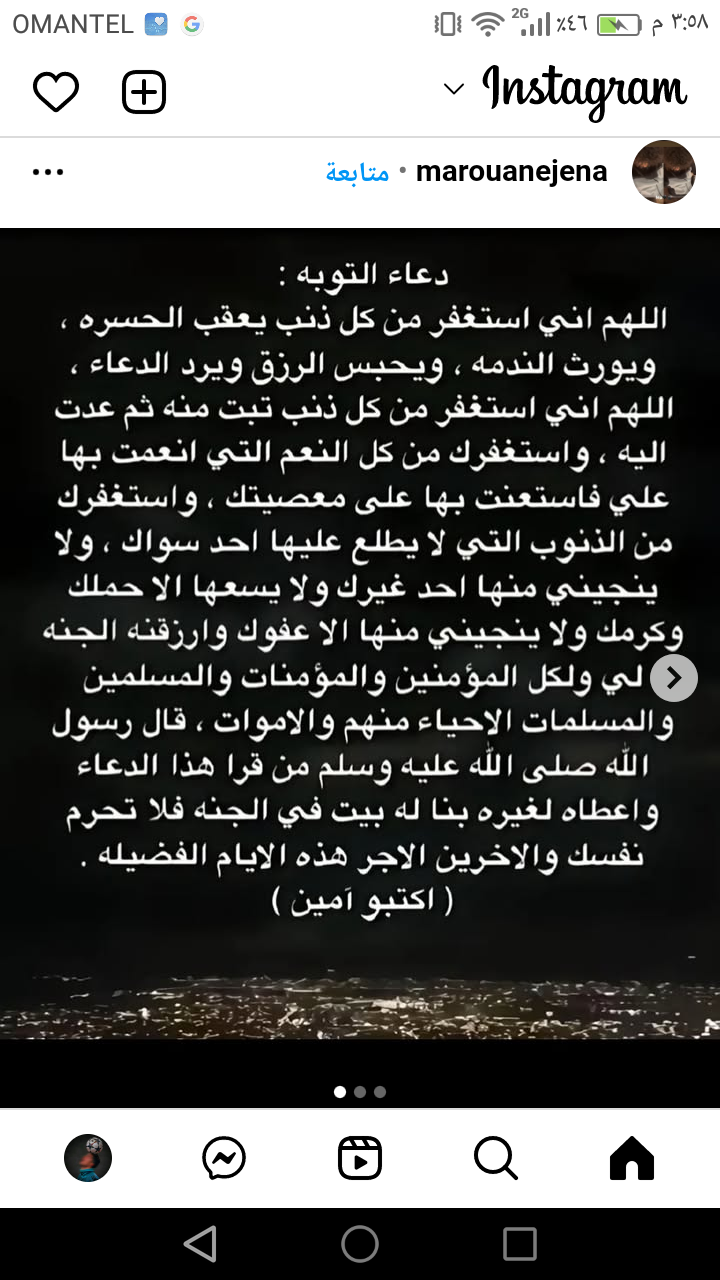Open the recent apps square button

pos(519,1244)
